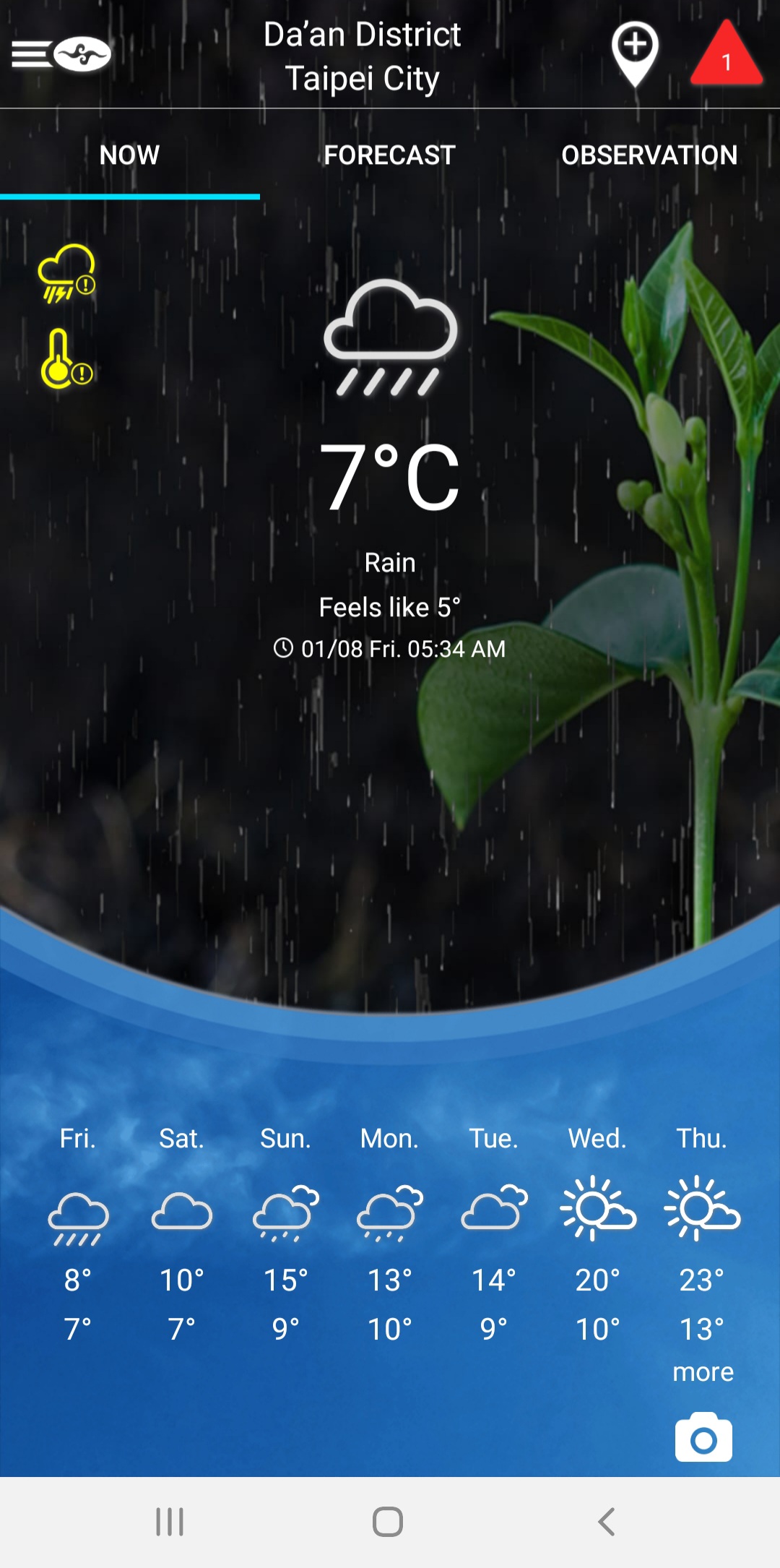780x1568 pixels.
Task: Tap more to see extended forecast
Action: tap(703, 1371)
